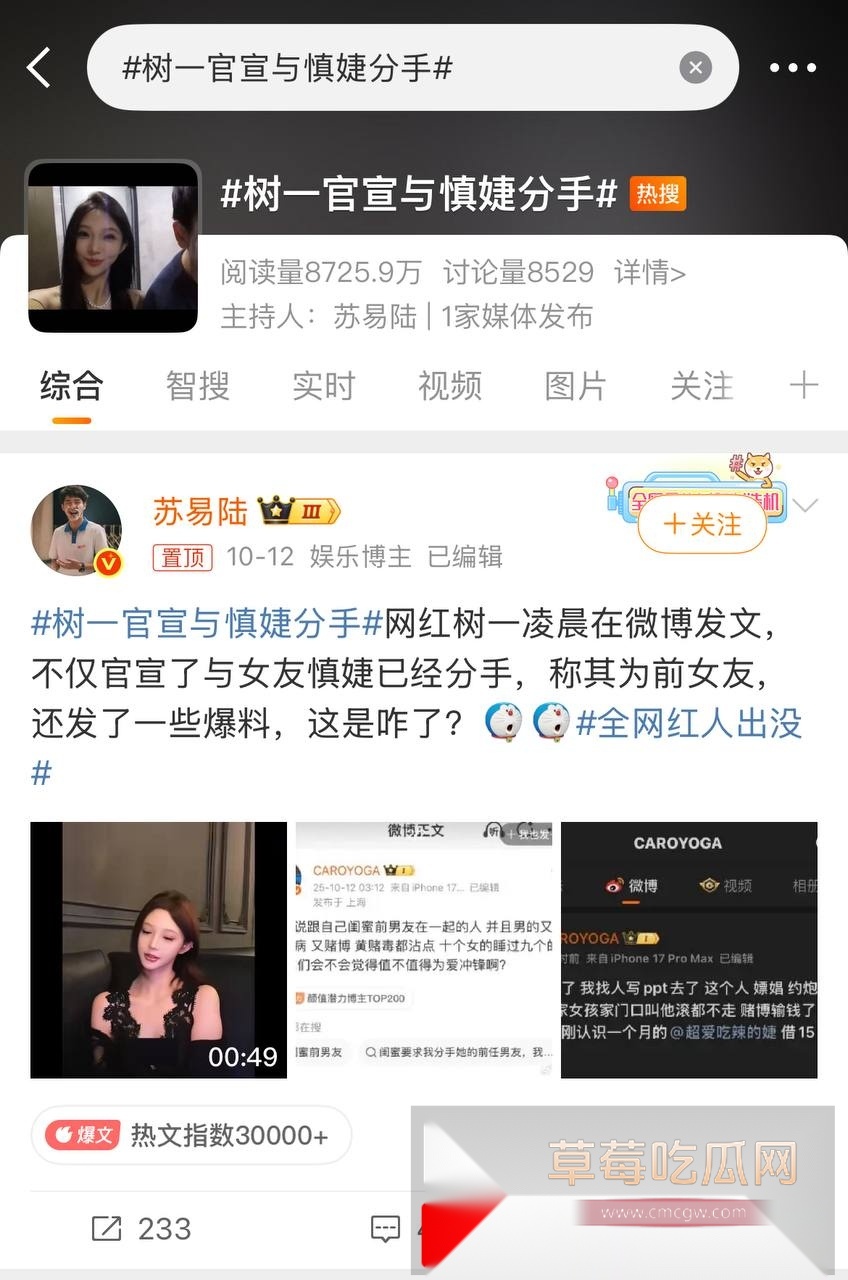Image resolution: width=848 pixels, height=1280 pixels.
Task: Play the 00:49 video in the post
Action: click(158, 949)
